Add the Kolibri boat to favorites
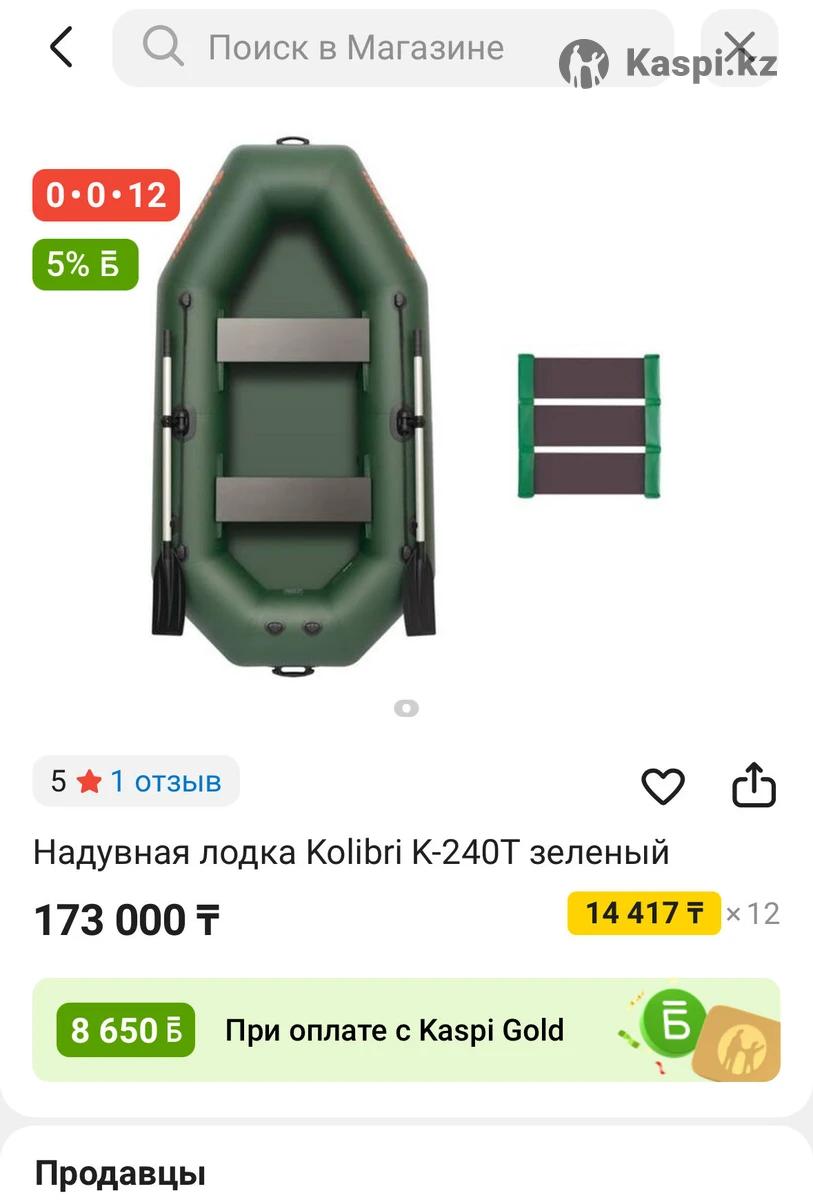Viewport: 813px width, 1200px height. pyautogui.click(x=663, y=786)
